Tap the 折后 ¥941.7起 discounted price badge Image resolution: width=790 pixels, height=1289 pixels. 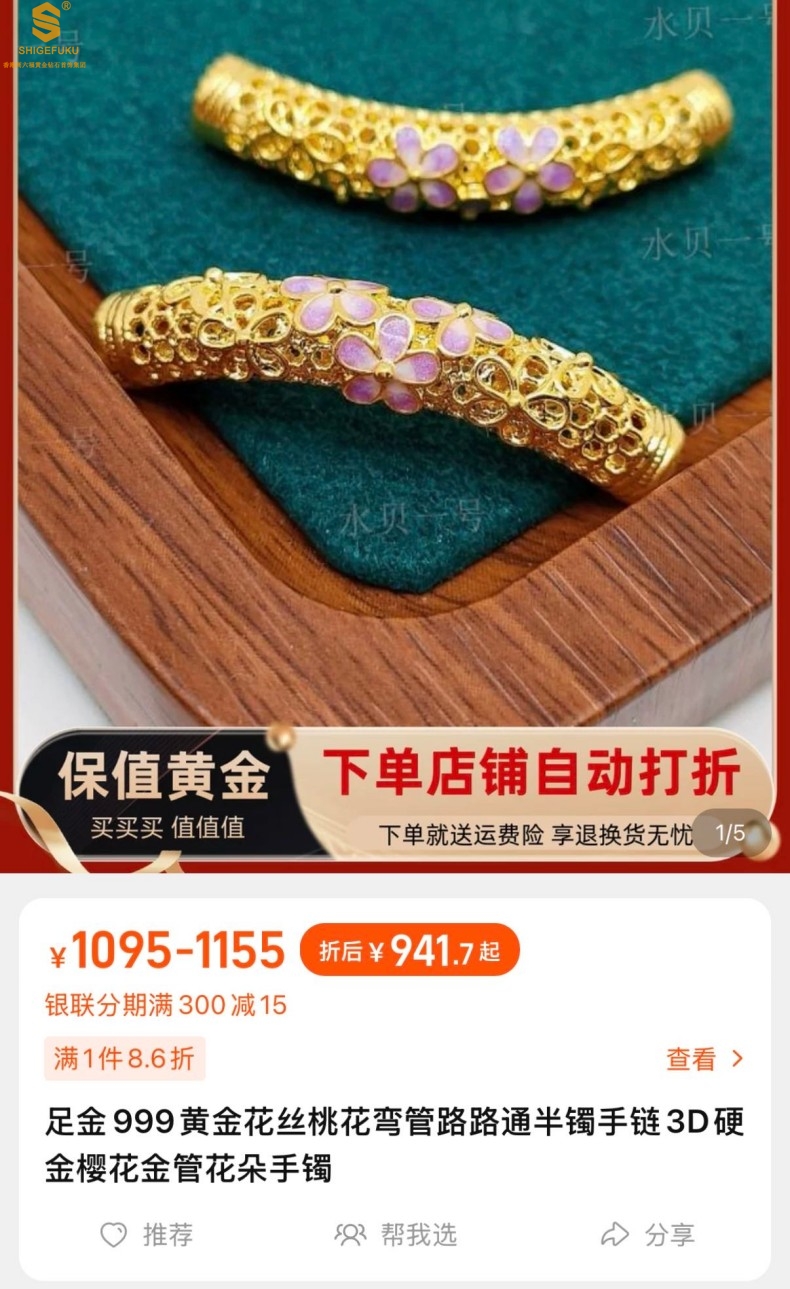pos(409,950)
